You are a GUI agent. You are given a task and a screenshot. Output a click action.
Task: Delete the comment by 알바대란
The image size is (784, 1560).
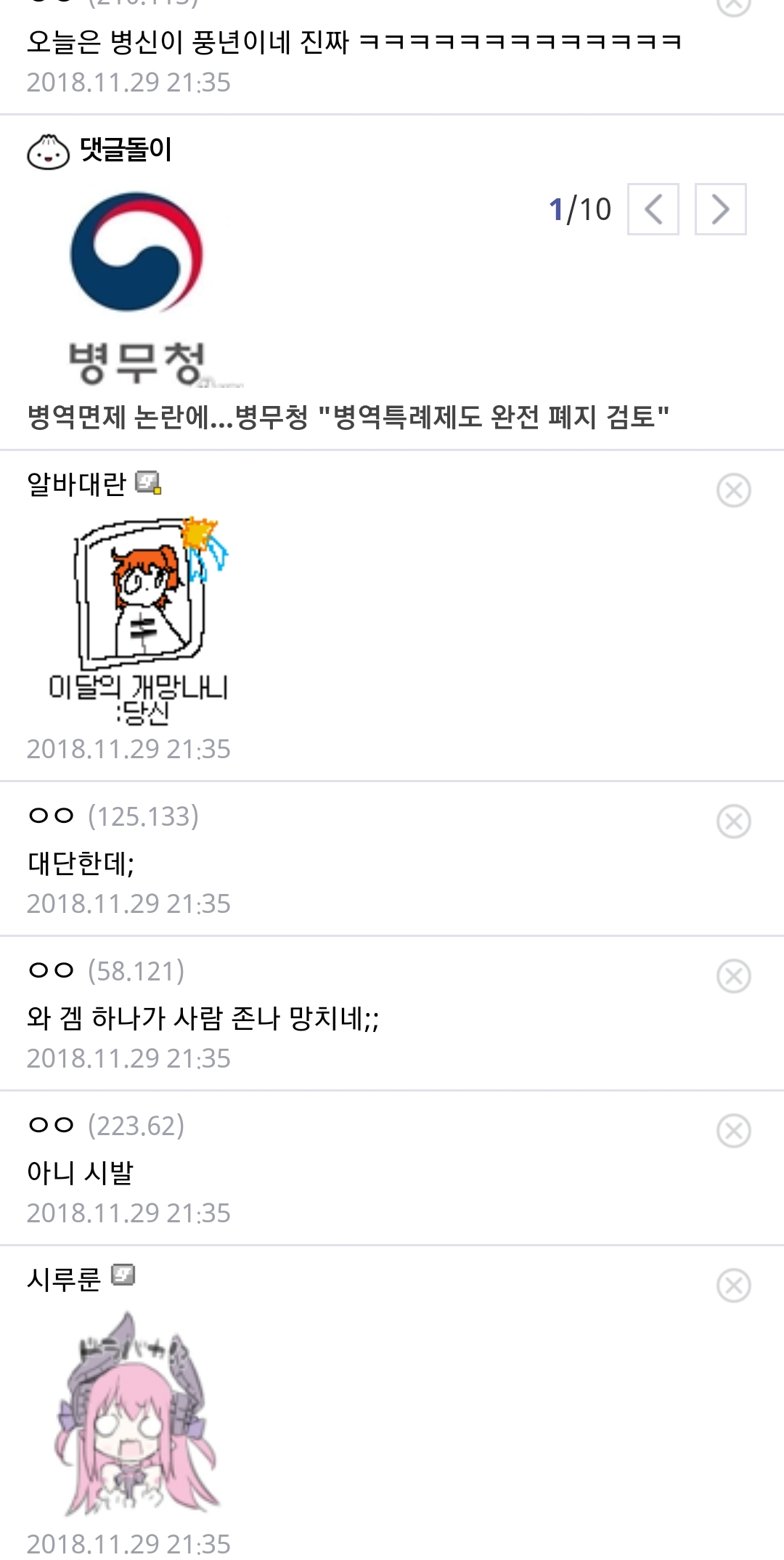pos(733,490)
